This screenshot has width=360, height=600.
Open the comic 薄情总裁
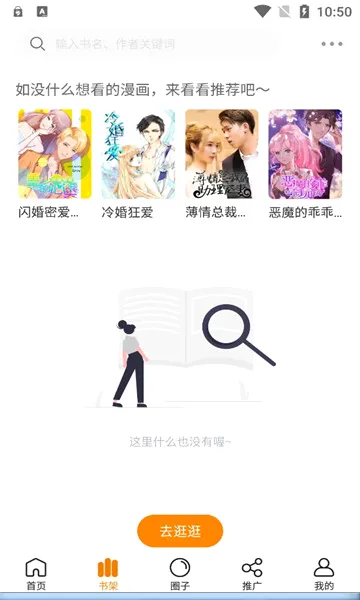(222, 164)
